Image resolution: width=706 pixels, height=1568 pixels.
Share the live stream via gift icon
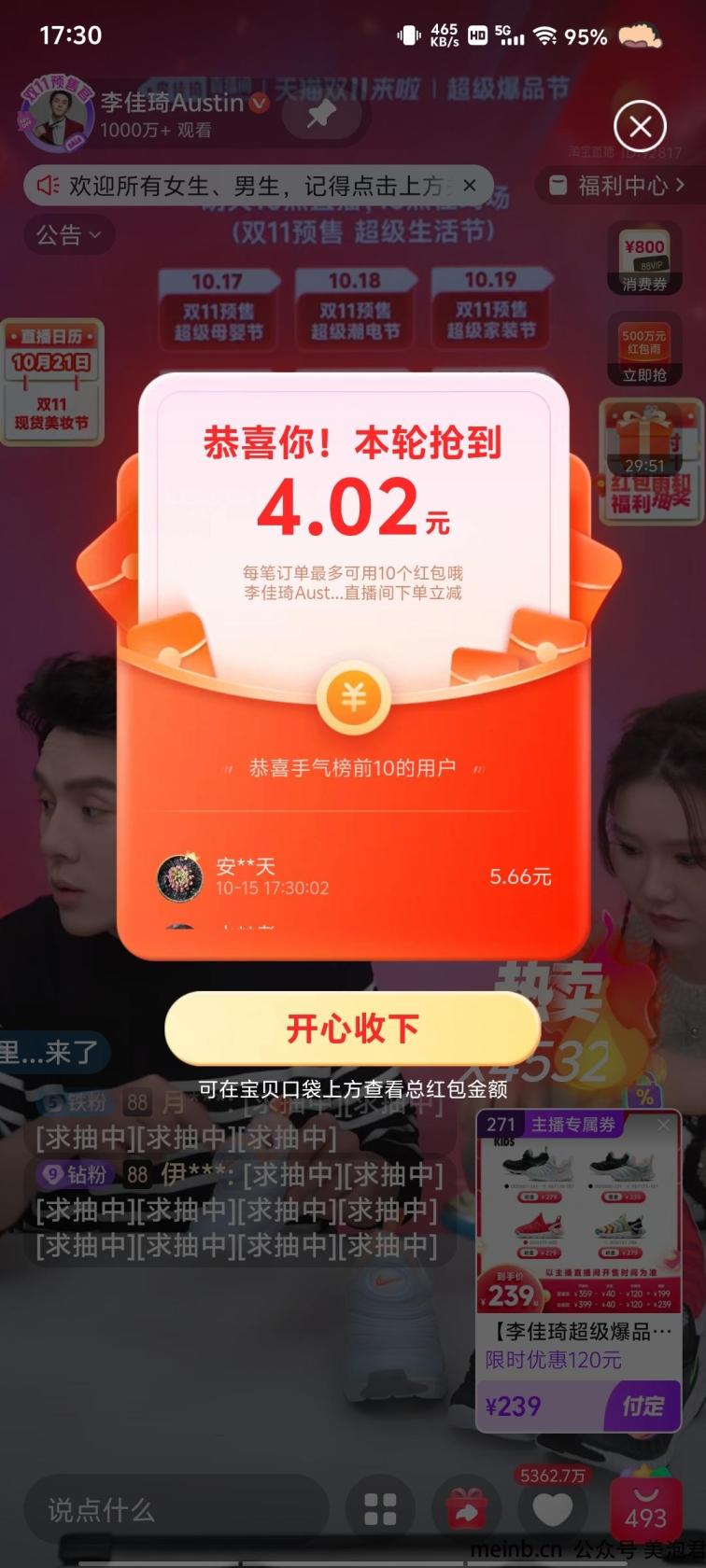[465, 1509]
